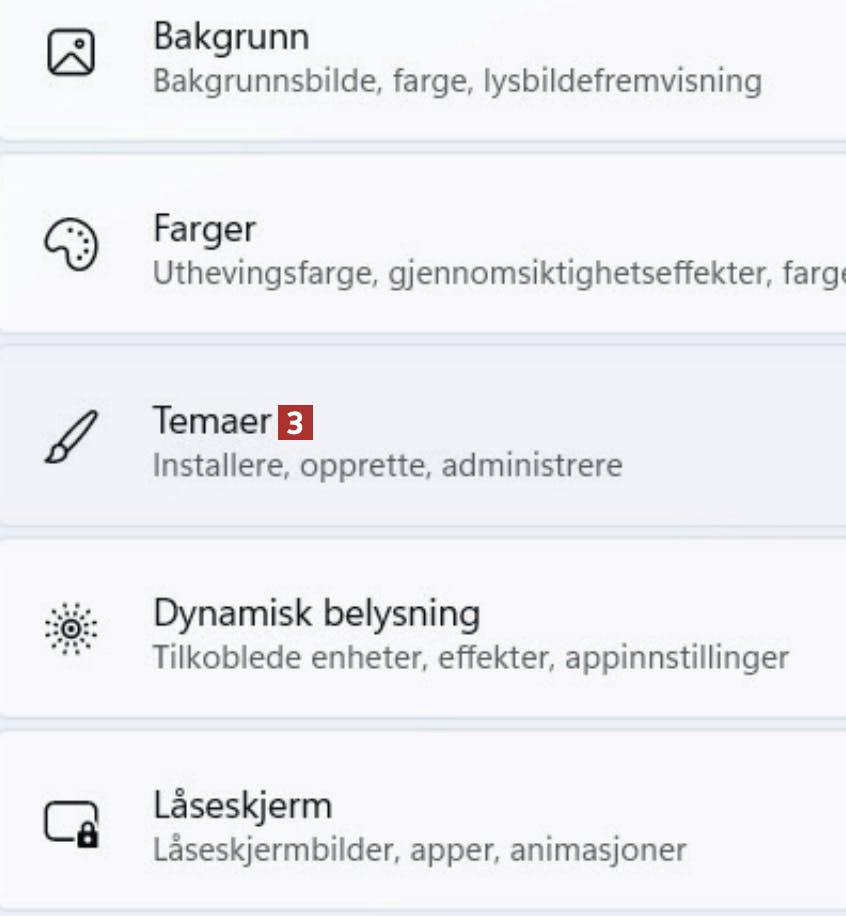Tap the Låseskjerm row
The image size is (846, 916).
420,826
